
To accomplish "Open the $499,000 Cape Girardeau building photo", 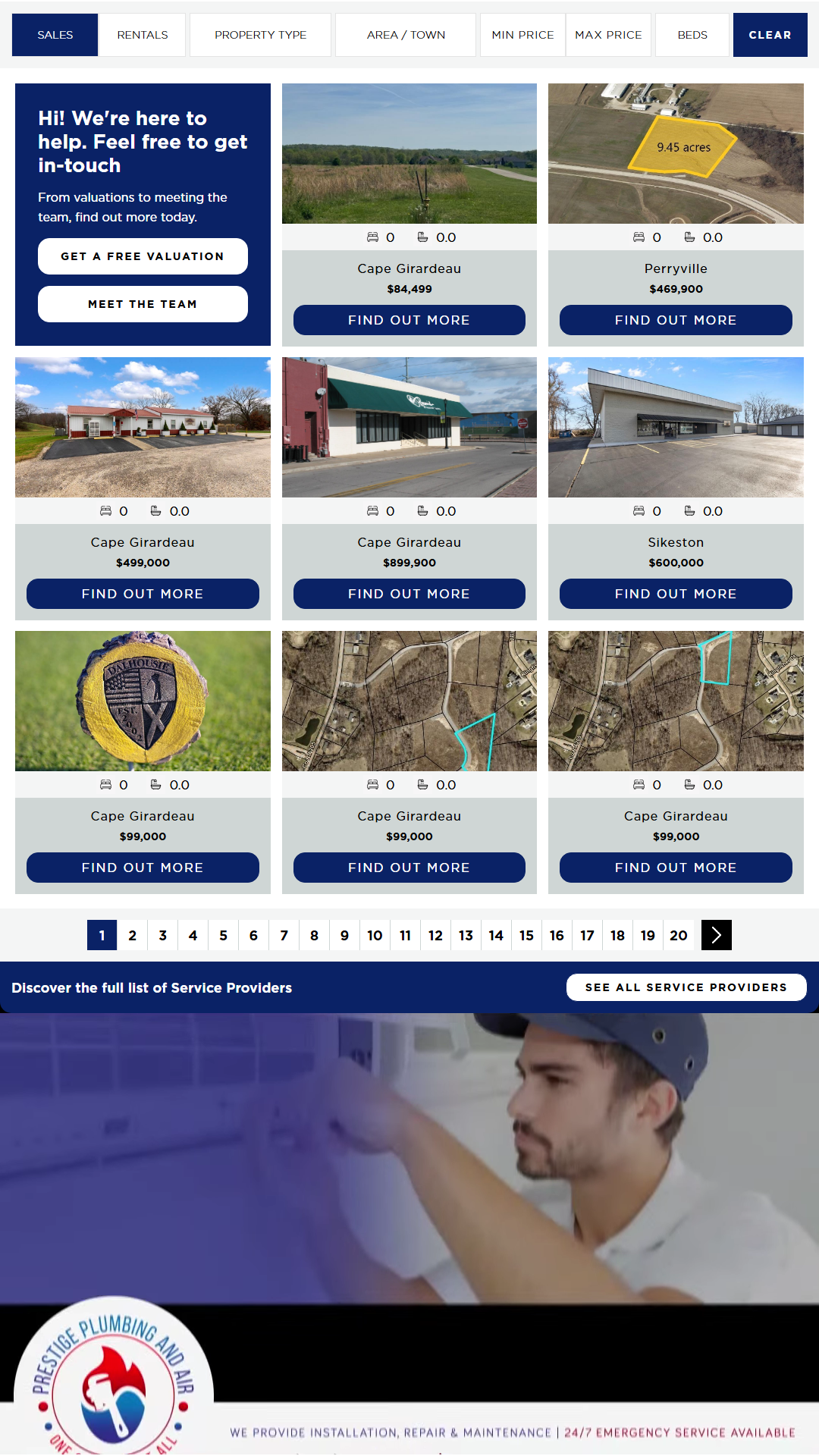I will point(143,427).
